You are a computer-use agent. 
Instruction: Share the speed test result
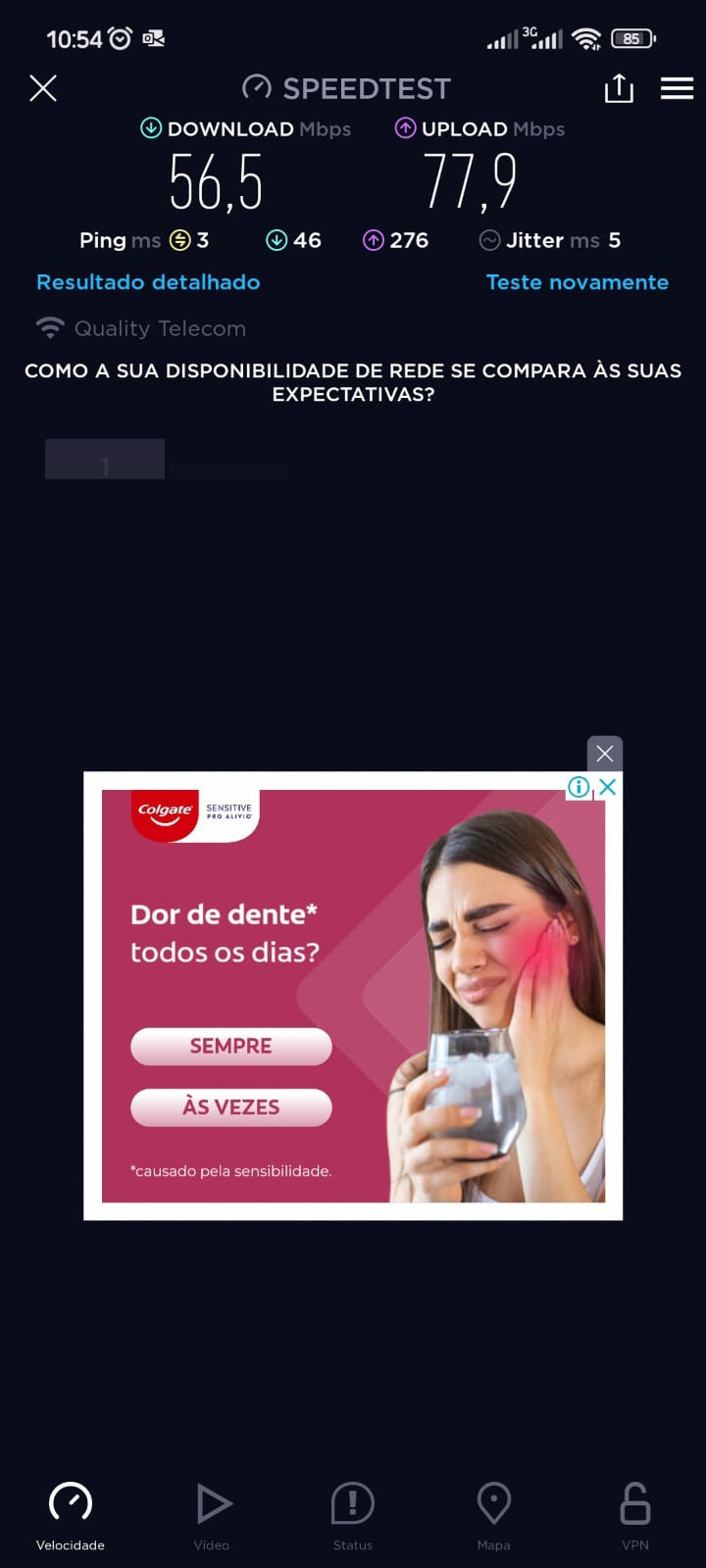tap(619, 89)
